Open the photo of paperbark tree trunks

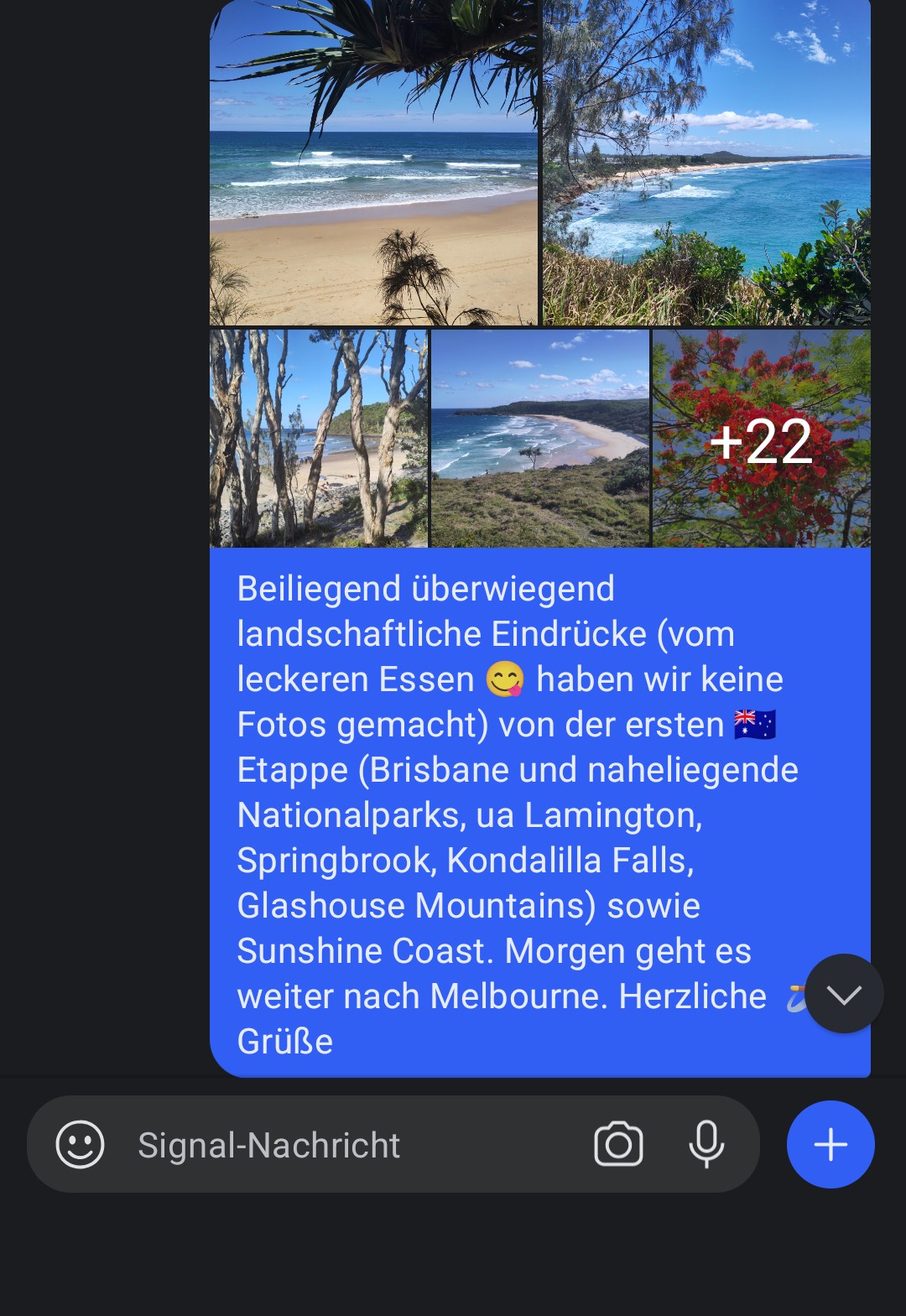(319, 439)
